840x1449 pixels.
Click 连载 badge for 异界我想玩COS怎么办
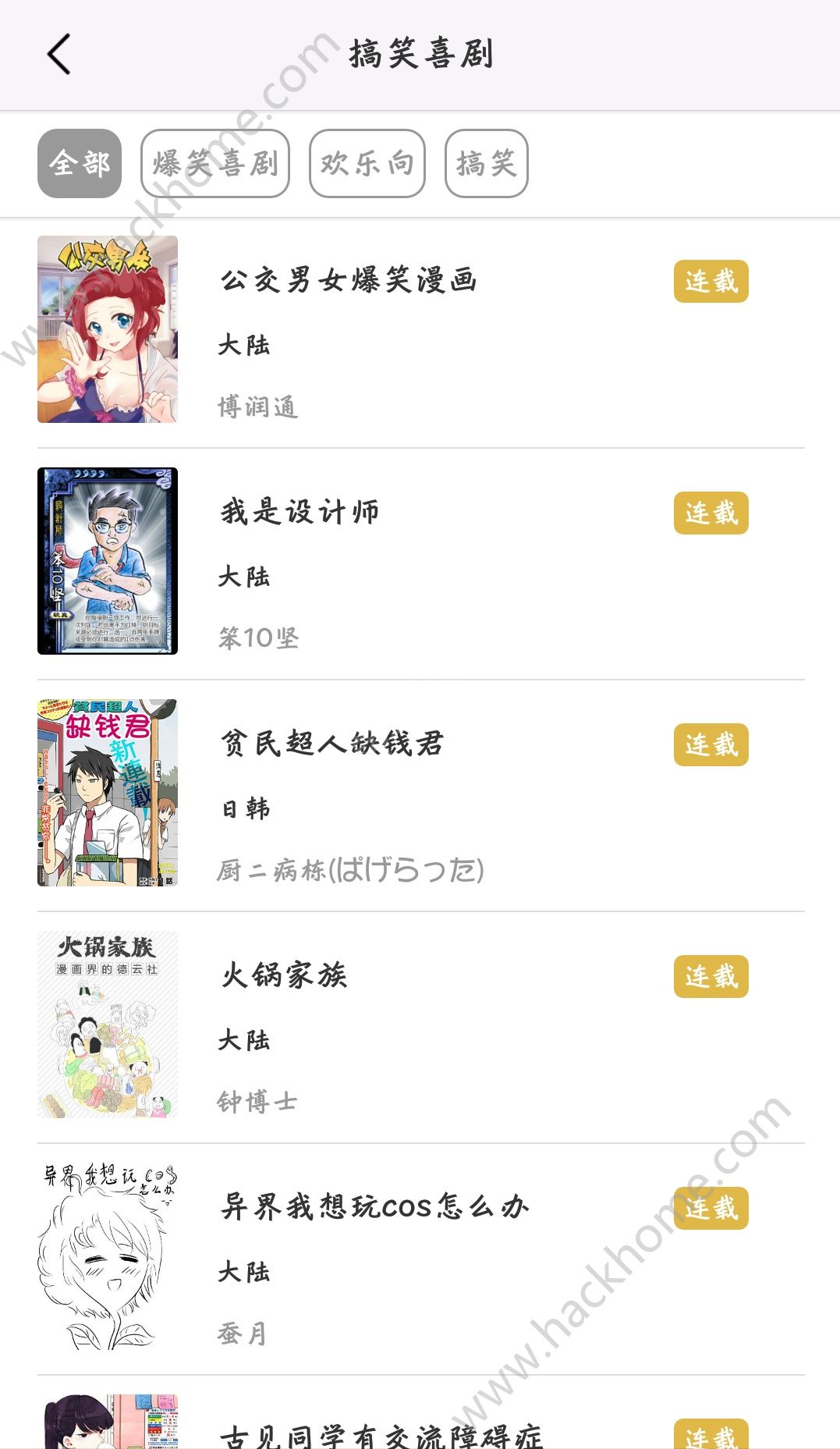pos(711,1208)
